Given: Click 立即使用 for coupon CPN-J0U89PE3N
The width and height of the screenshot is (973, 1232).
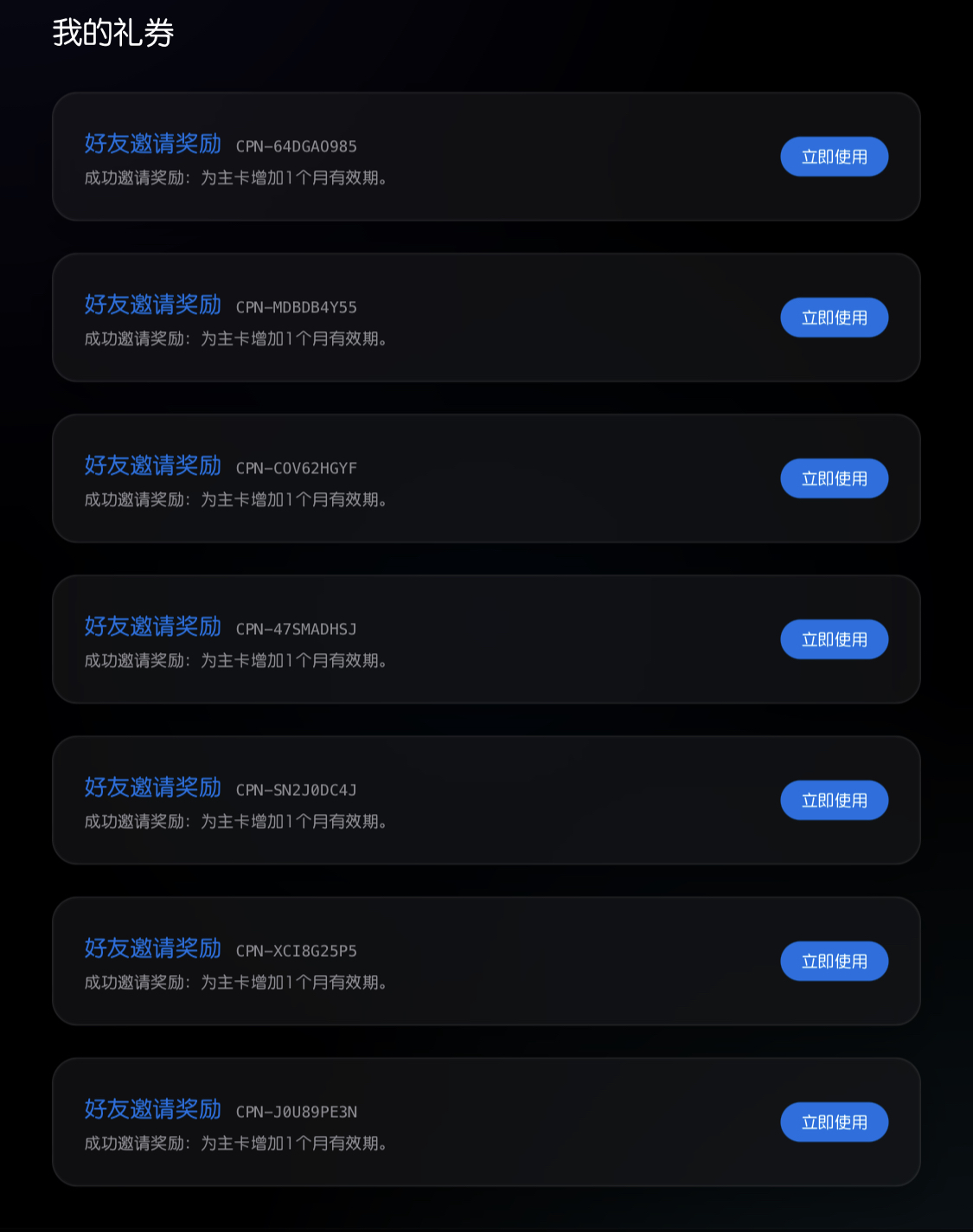Looking at the screenshot, I should point(834,1121).
